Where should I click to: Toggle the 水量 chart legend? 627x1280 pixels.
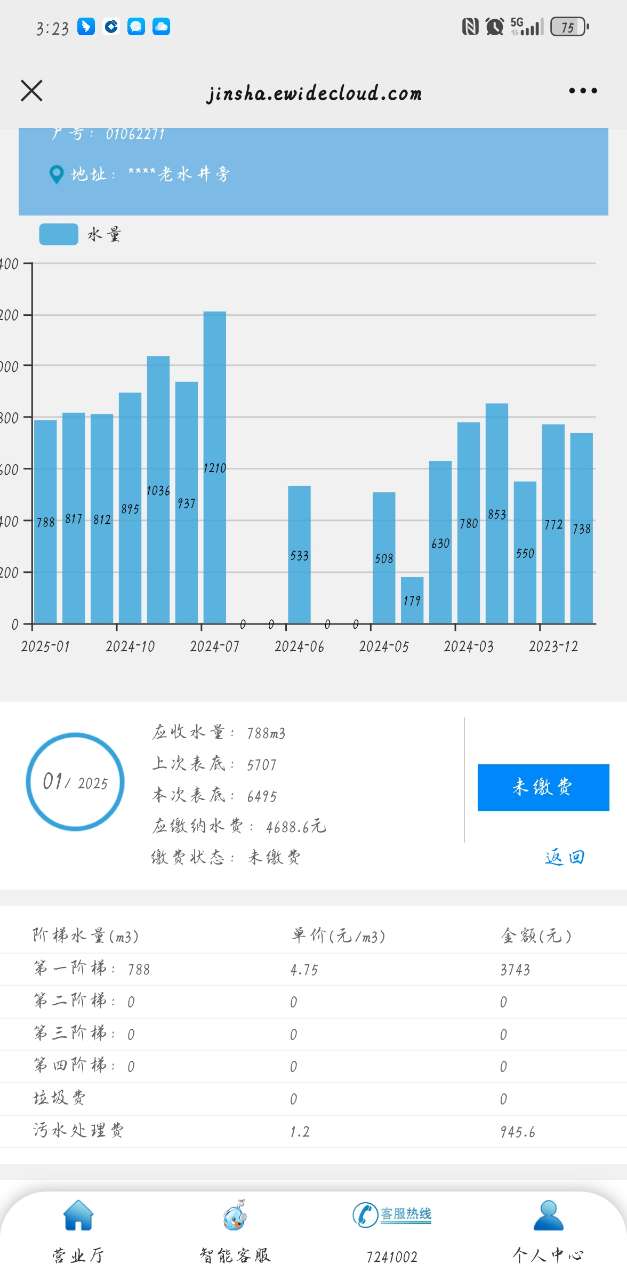tap(80, 235)
